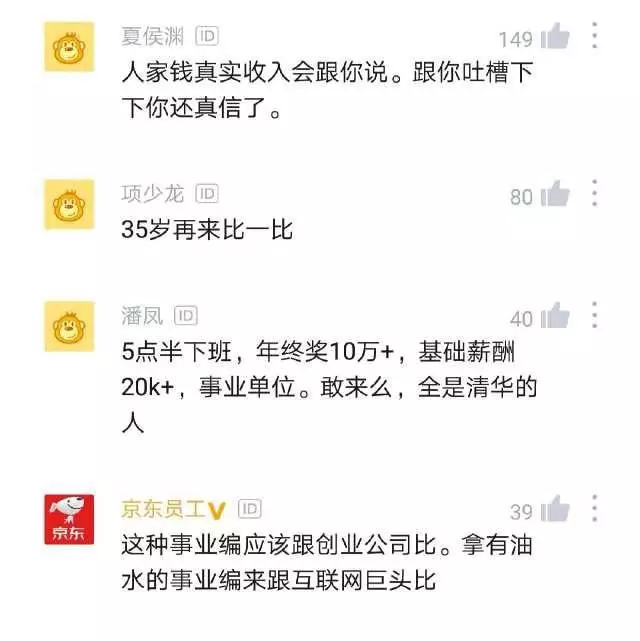640x641 pixels.
Task: Open the three-dot menu on 京东员工's comment
Action: pos(595,511)
